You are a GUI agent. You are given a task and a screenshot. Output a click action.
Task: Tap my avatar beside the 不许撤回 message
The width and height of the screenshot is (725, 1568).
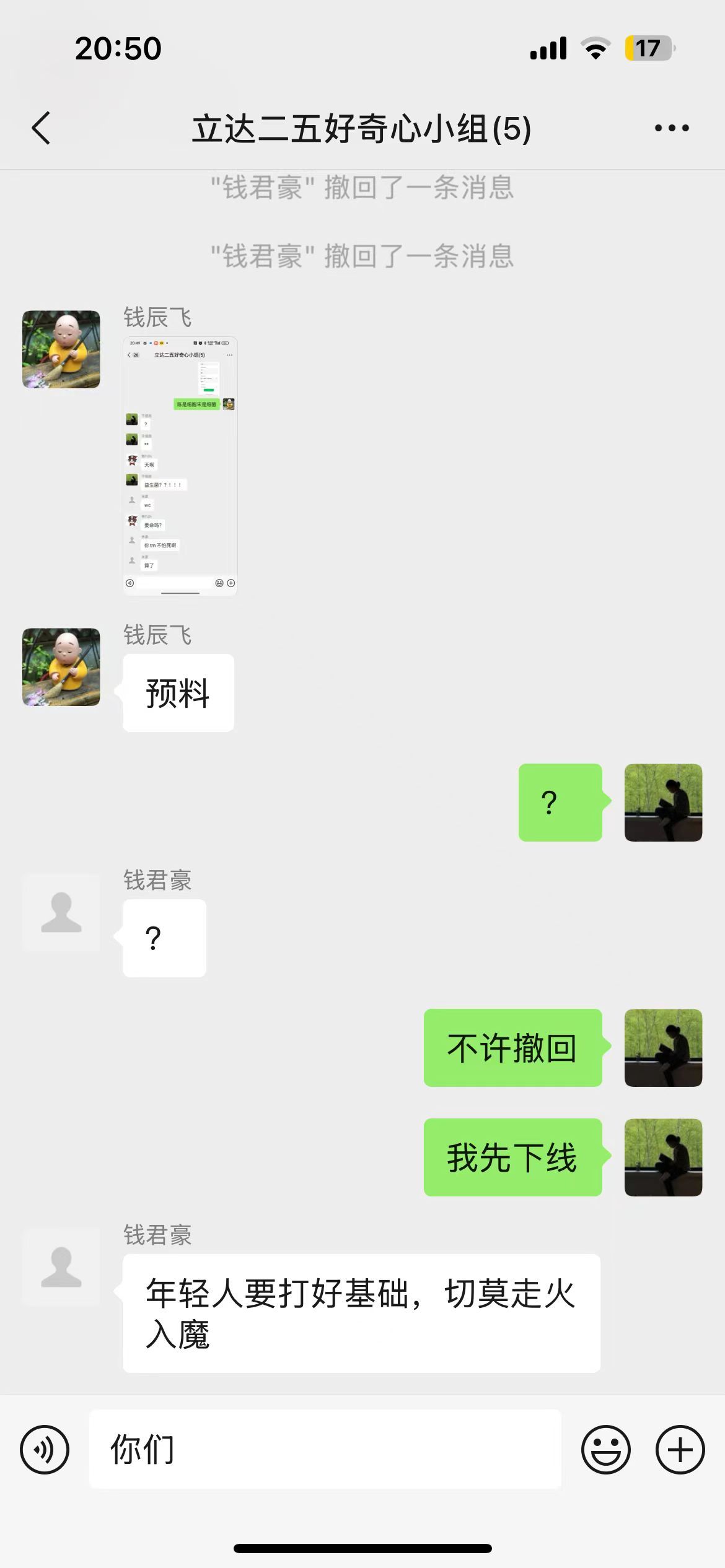tap(663, 1047)
